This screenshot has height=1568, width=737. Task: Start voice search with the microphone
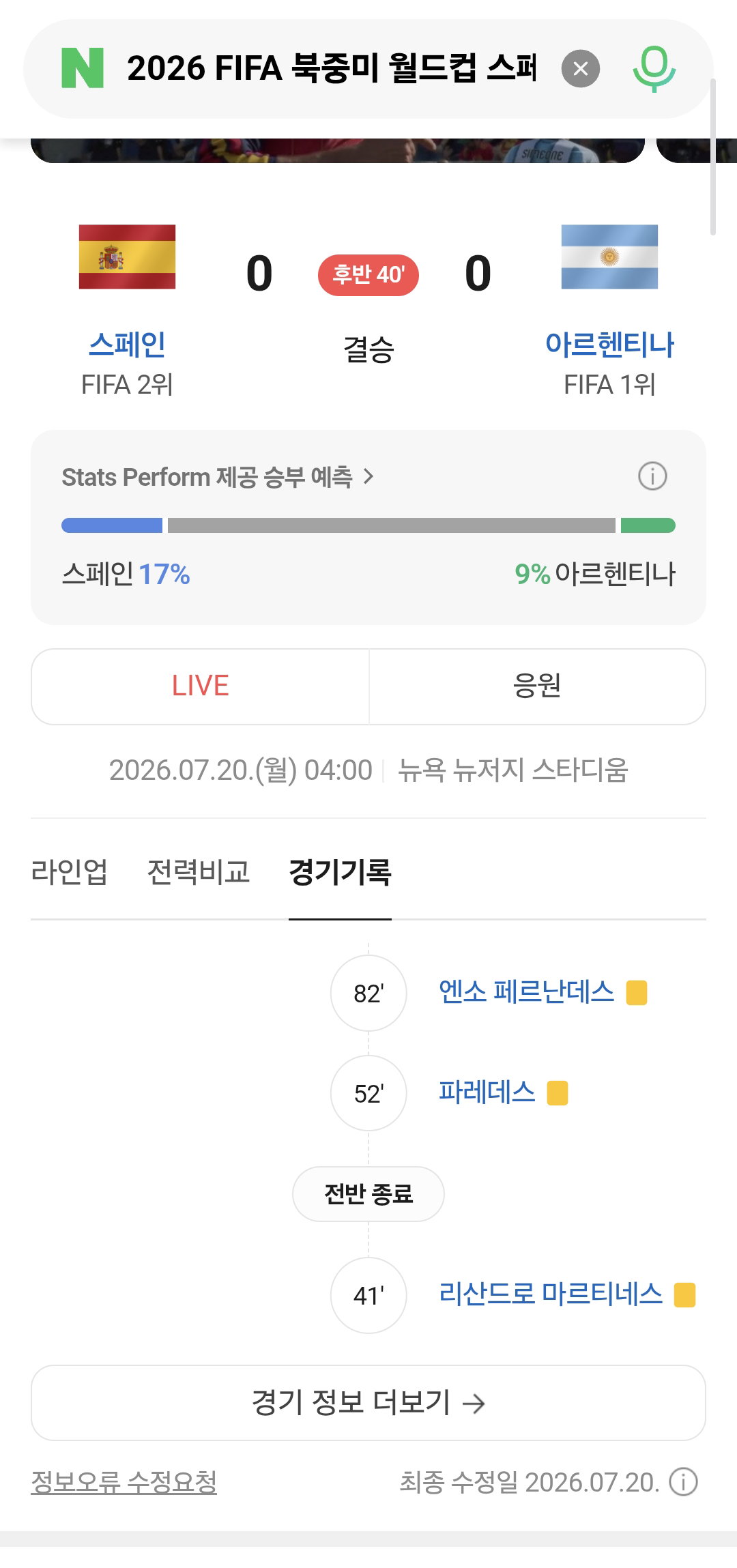coord(654,69)
